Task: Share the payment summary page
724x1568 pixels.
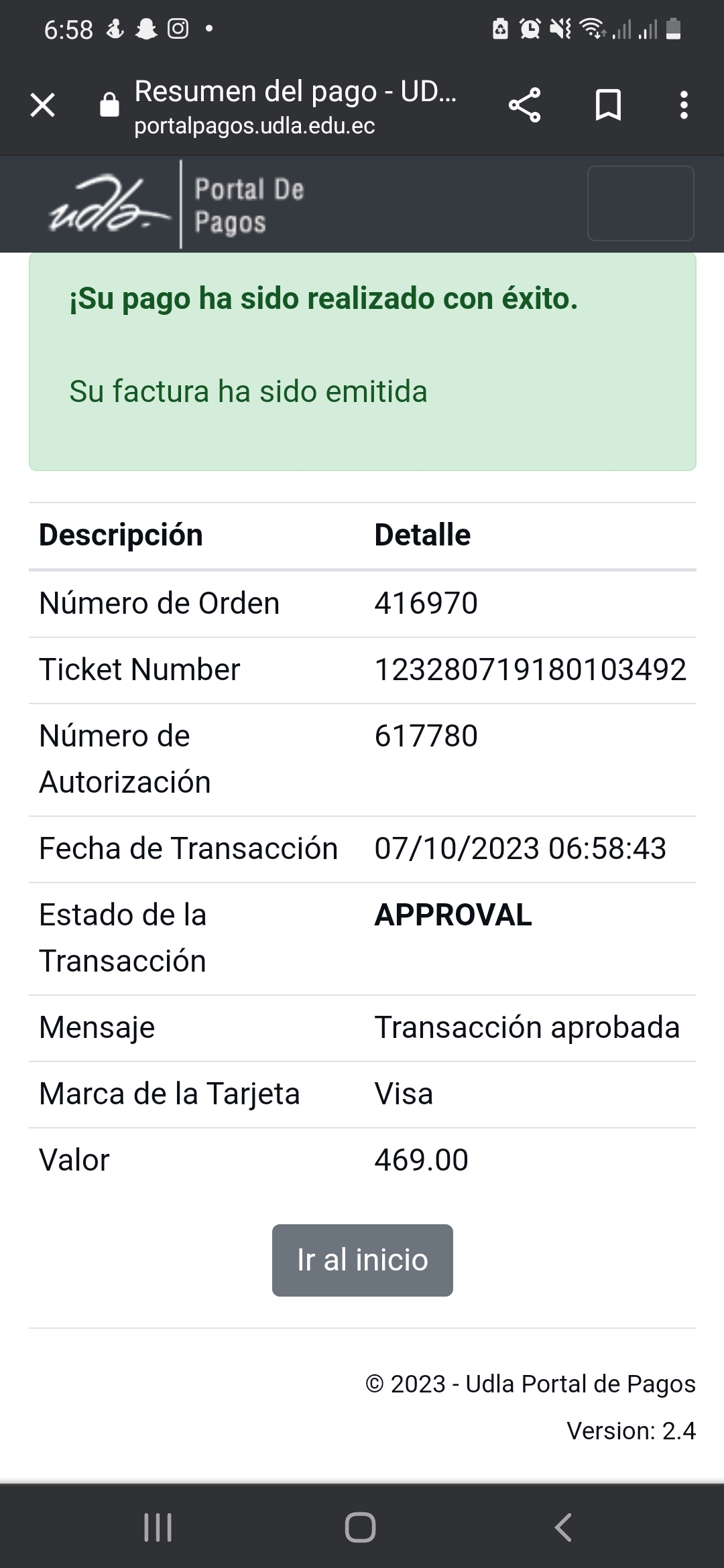Action: 524,105
